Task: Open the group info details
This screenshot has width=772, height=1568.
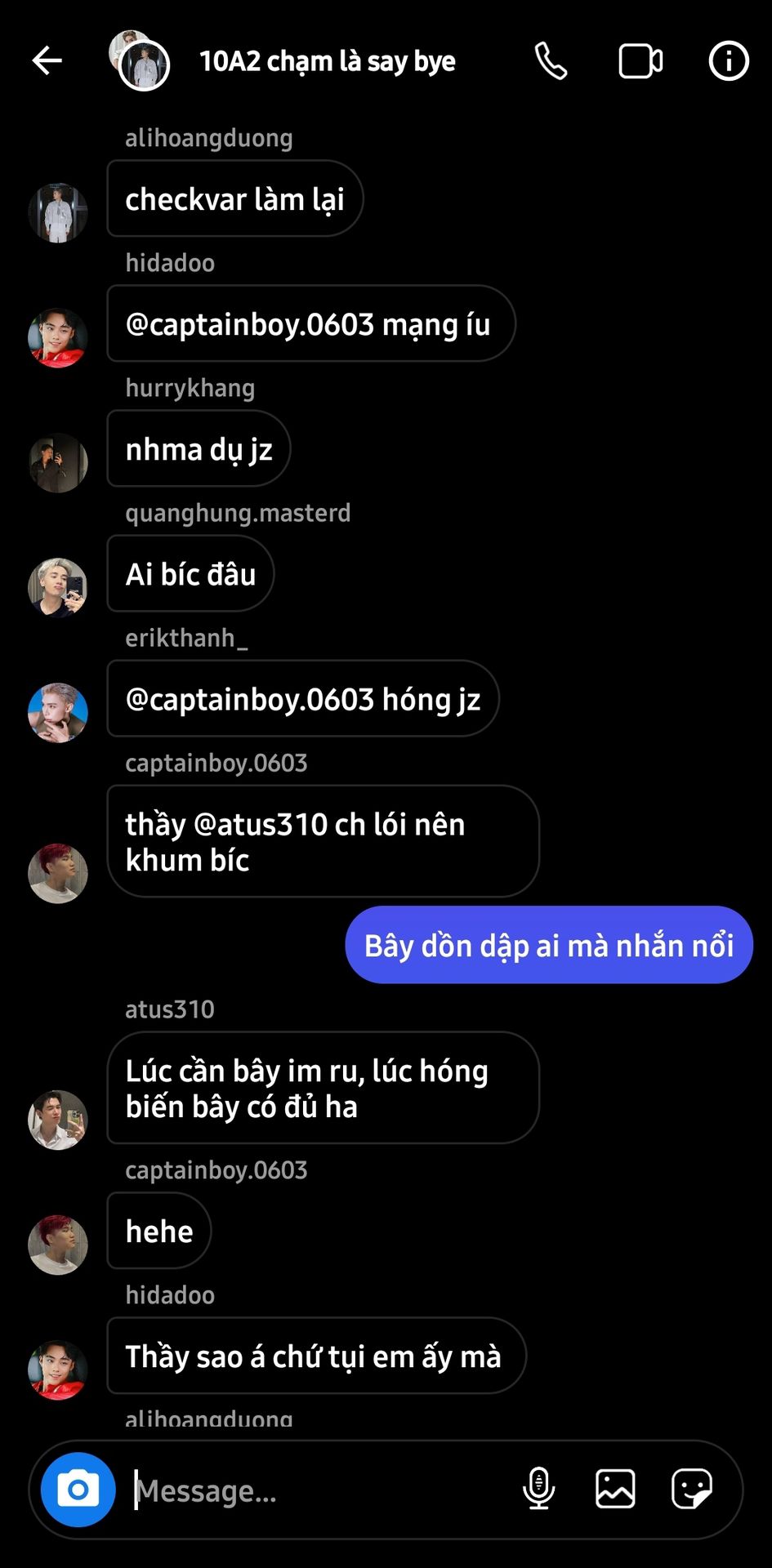Action: pos(728,61)
